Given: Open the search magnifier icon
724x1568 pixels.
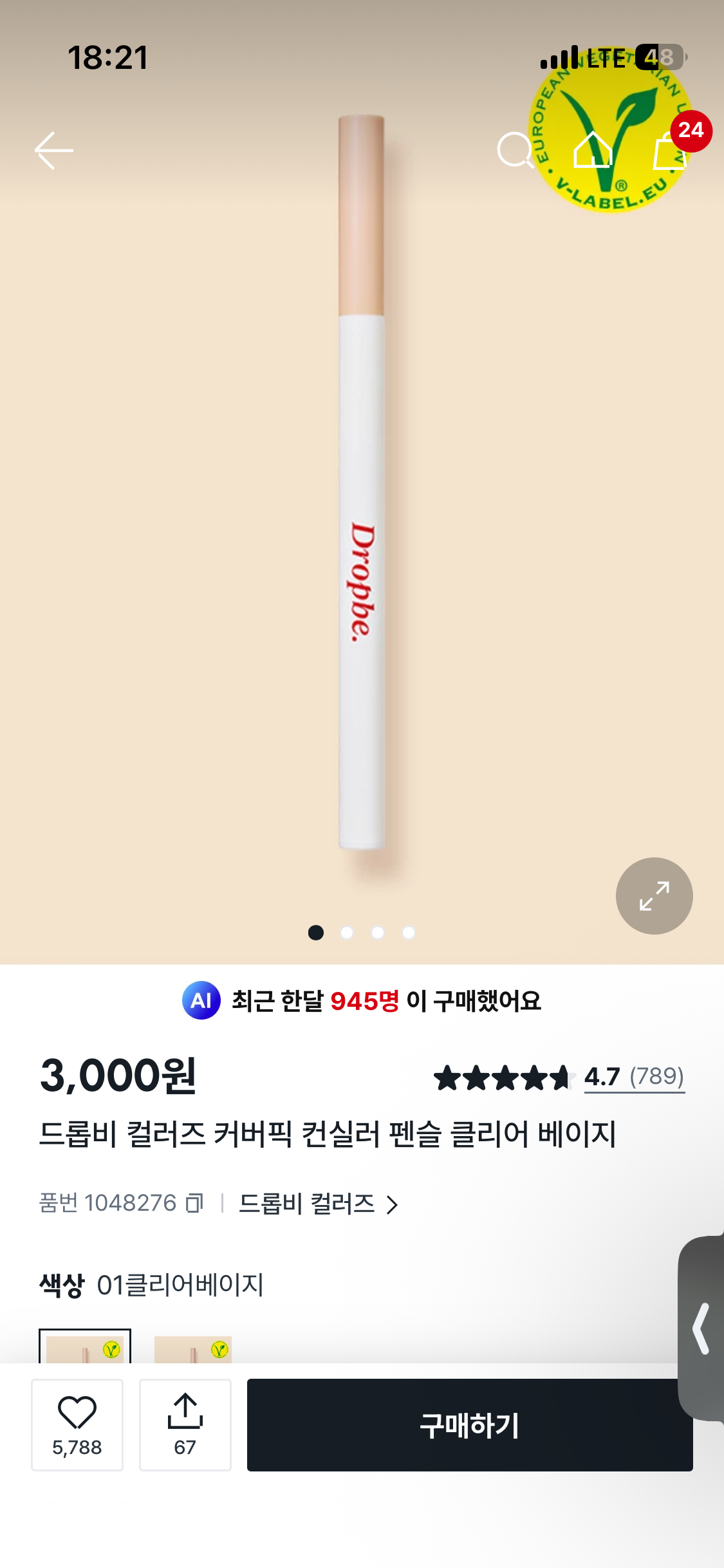Looking at the screenshot, I should coord(516,151).
